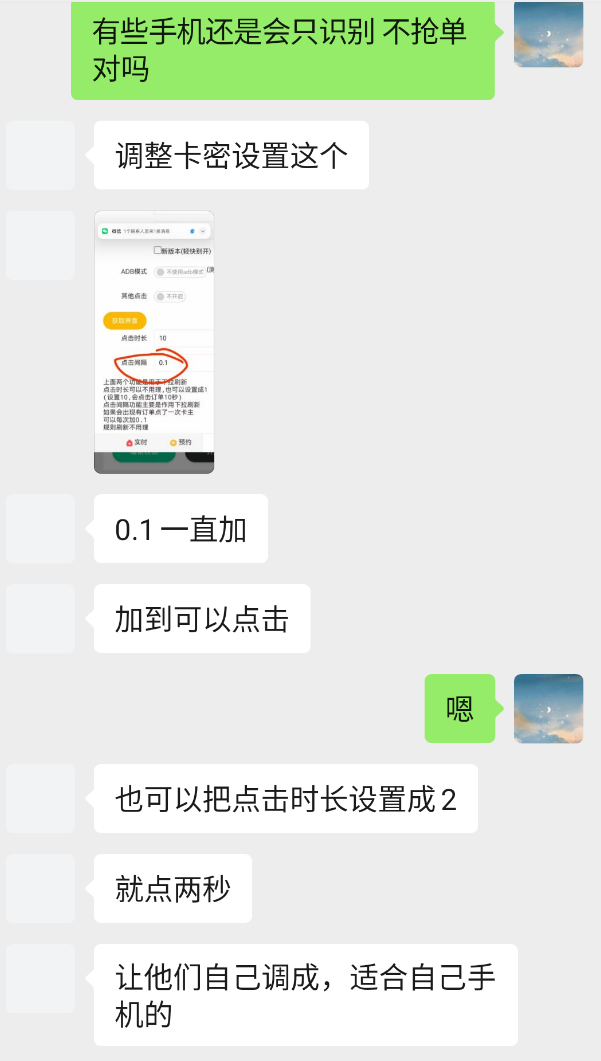View profile avatar beside 调整卡密设置这个
This screenshot has width=601, height=1061.
[x=41, y=155]
